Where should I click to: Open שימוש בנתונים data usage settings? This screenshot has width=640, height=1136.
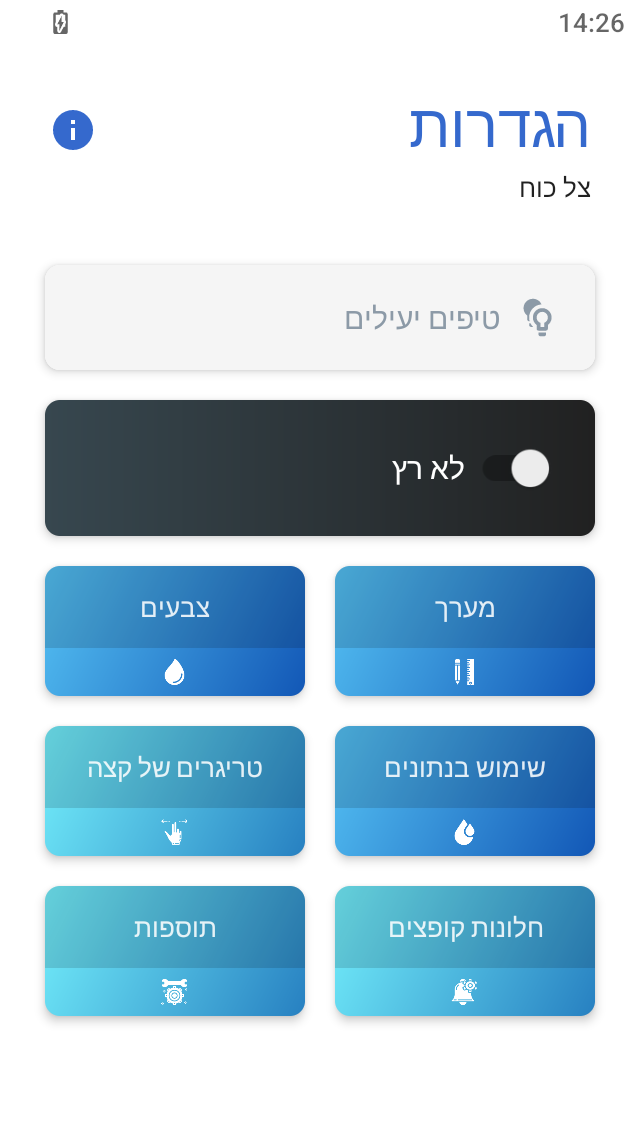click(465, 790)
